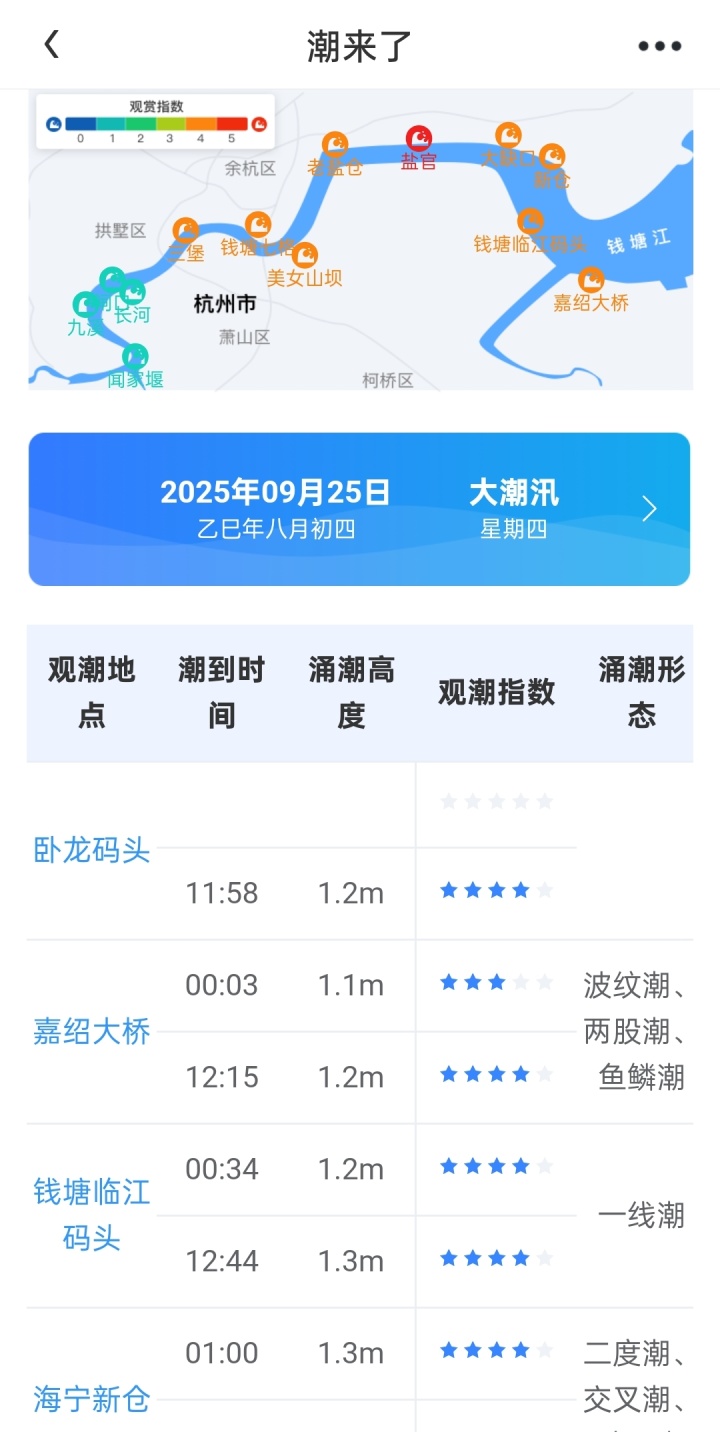Select the red 盐官 marker on the map
The width and height of the screenshot is (720, 1432).
tap(419, 140)
